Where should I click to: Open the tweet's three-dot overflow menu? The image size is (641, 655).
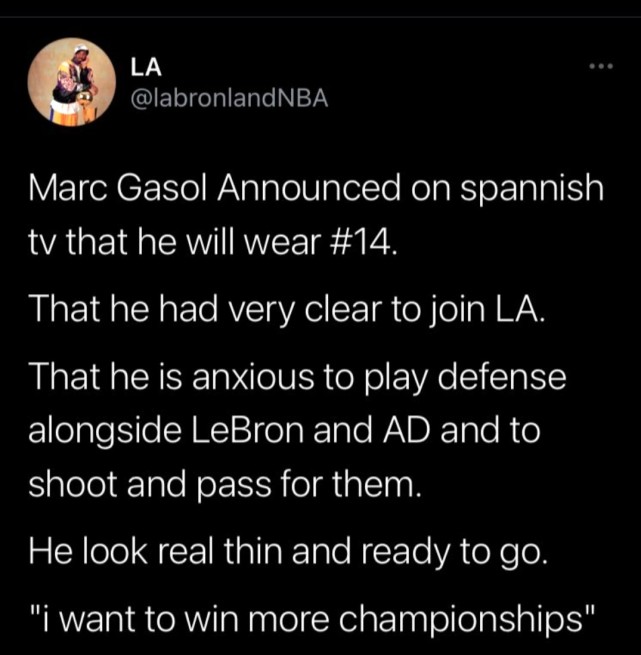pos(599,67)
